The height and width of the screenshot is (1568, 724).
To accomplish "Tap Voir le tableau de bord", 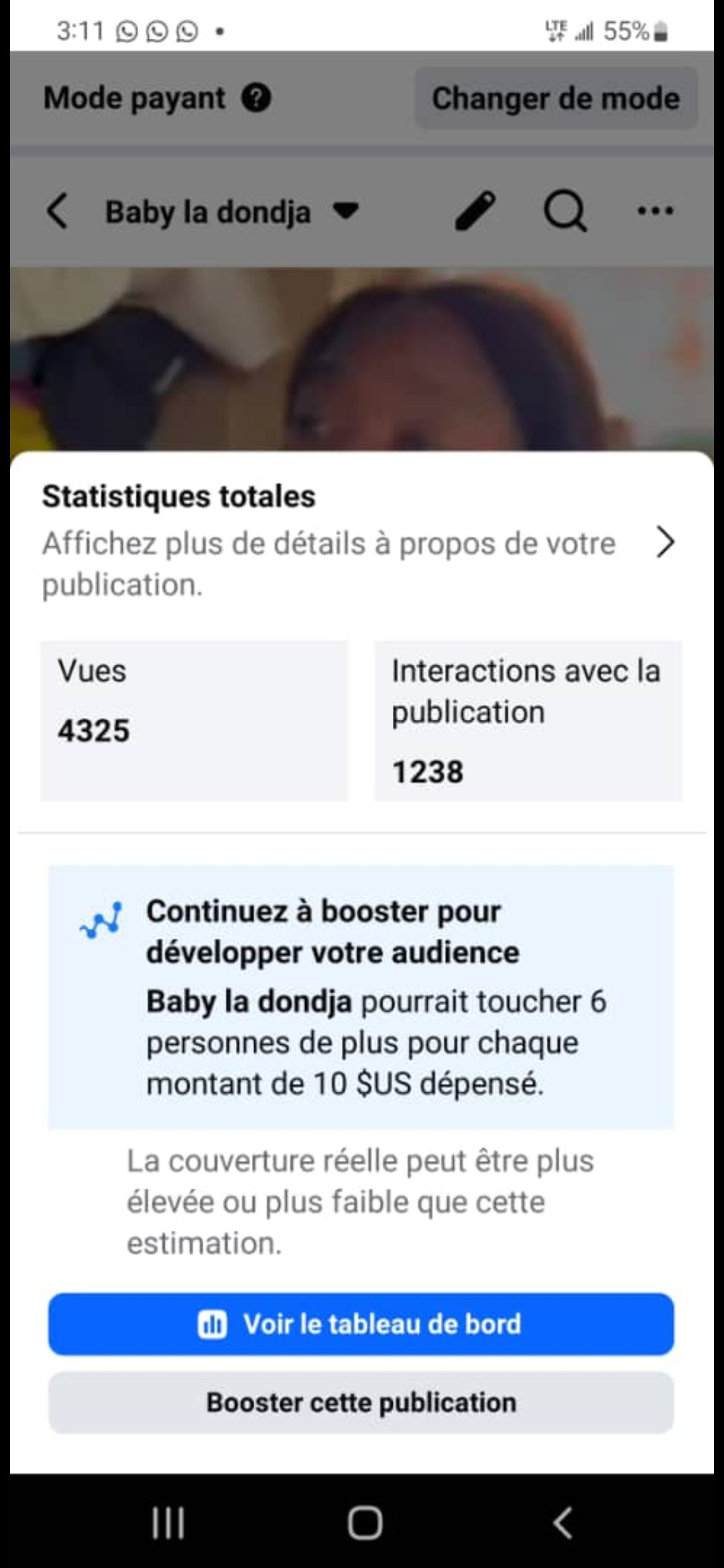I will (361, 1324).
